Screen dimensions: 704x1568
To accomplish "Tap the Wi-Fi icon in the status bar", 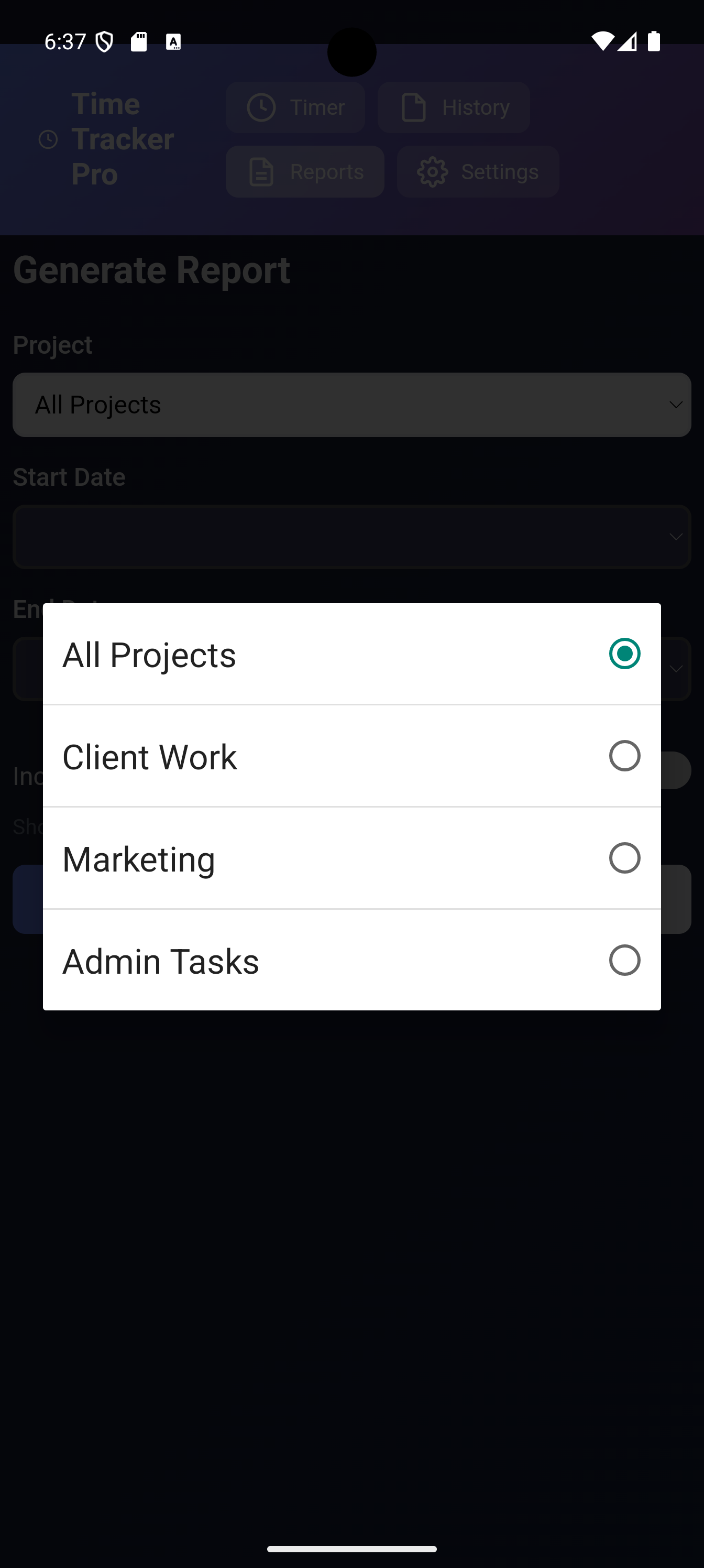I will coord(603,41).
